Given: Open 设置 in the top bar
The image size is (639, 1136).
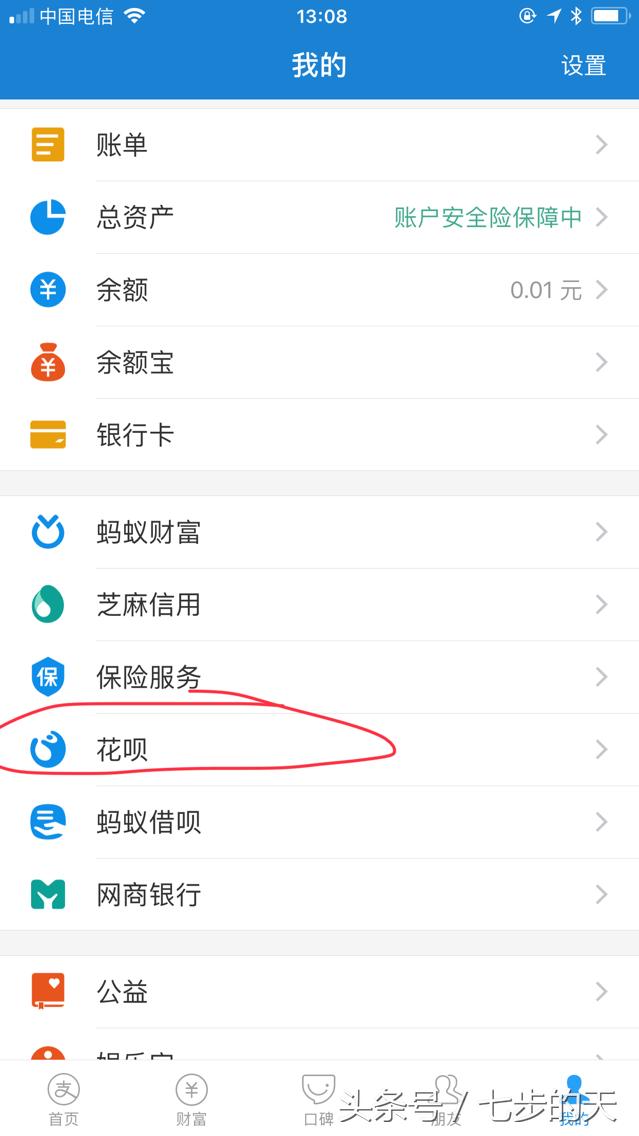Looking at the screenshot, I should [x=583, y=66].
